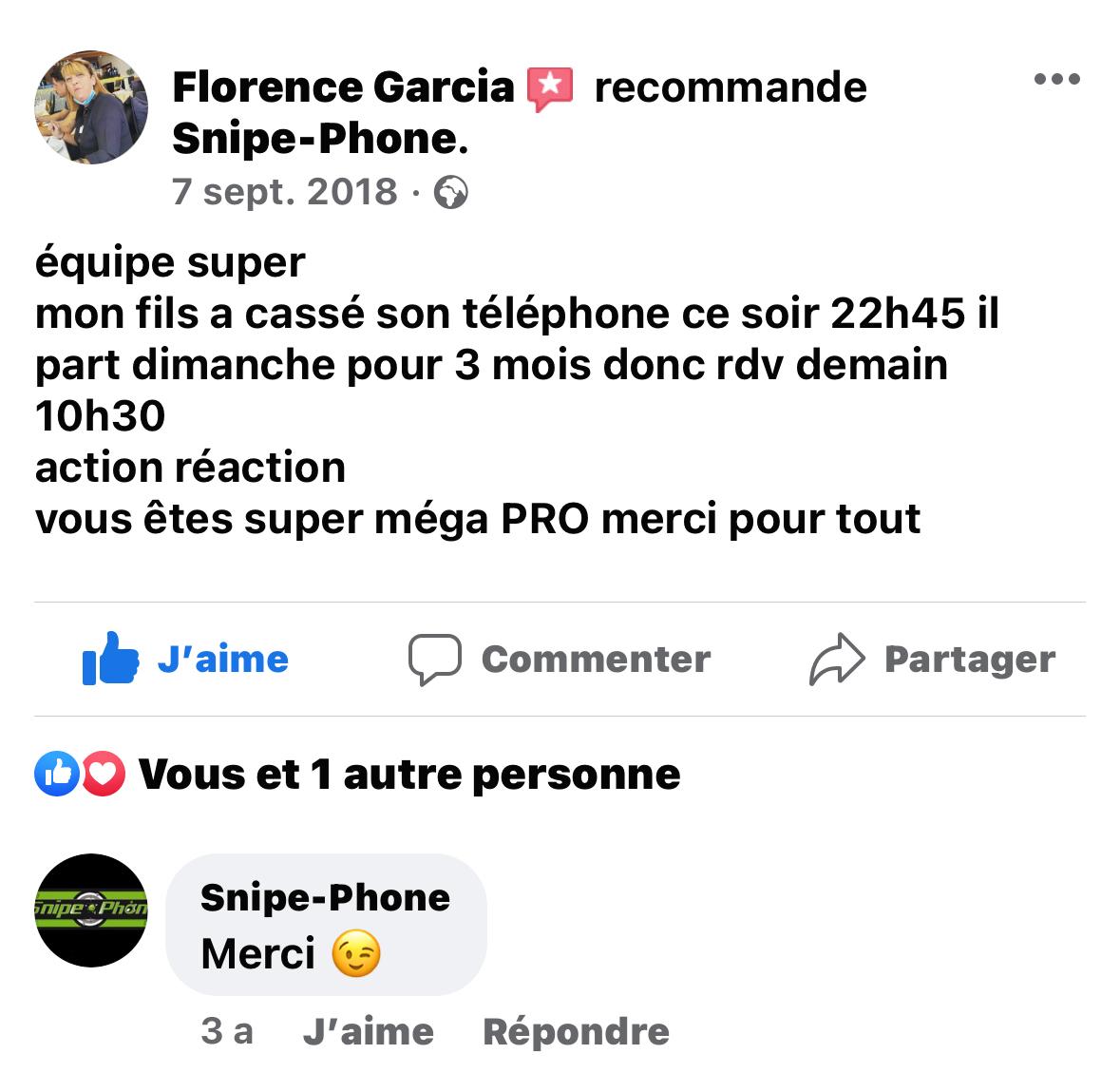
Task: Open Snipe-Phone's avatar in the comment
Action: click(91, 910)
